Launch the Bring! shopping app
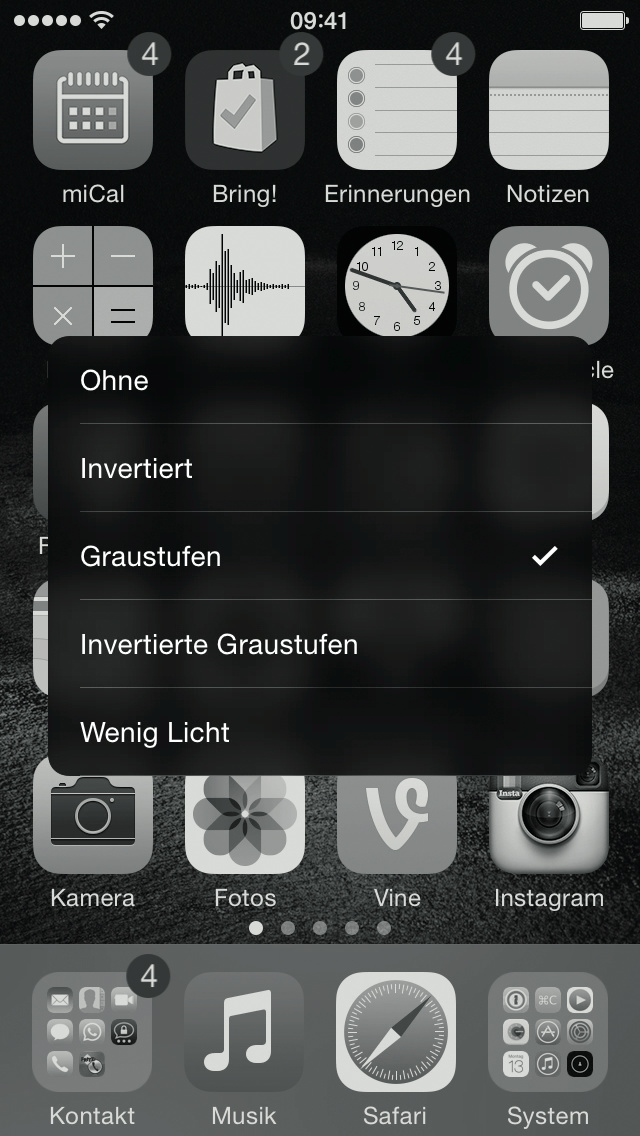The width and height of the screenshot is (640, 1136). tap(245, 110)
